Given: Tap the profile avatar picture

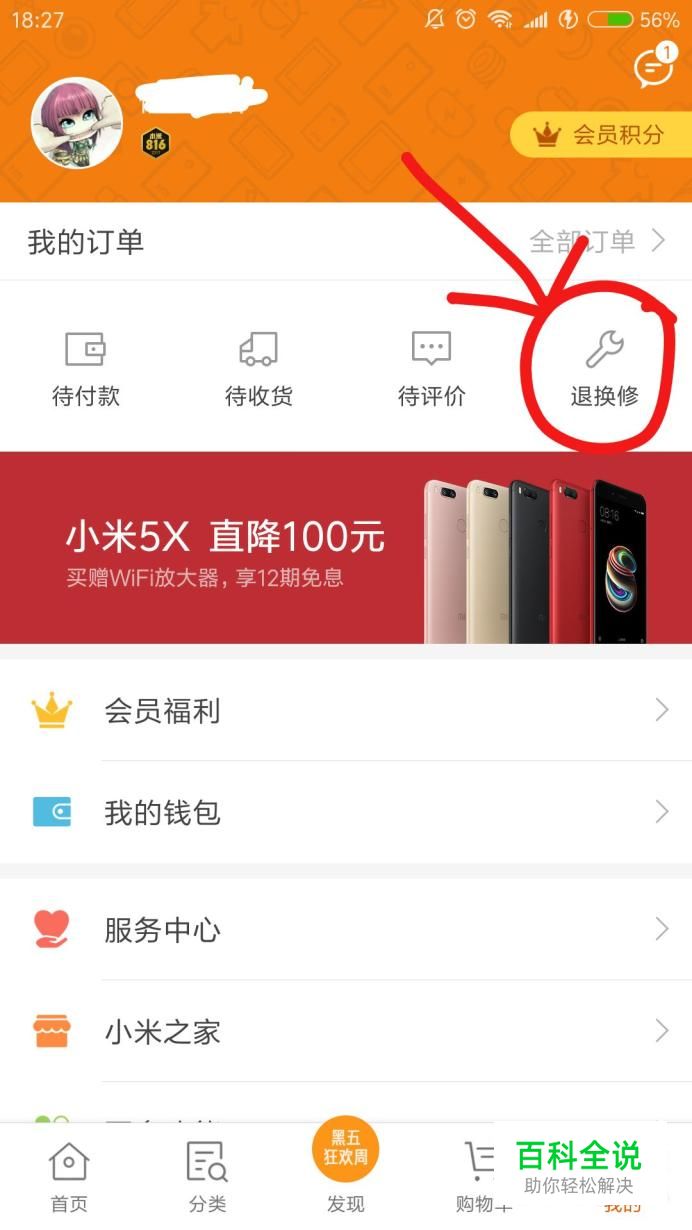Looking at the screenshot, I should [77, 122].
